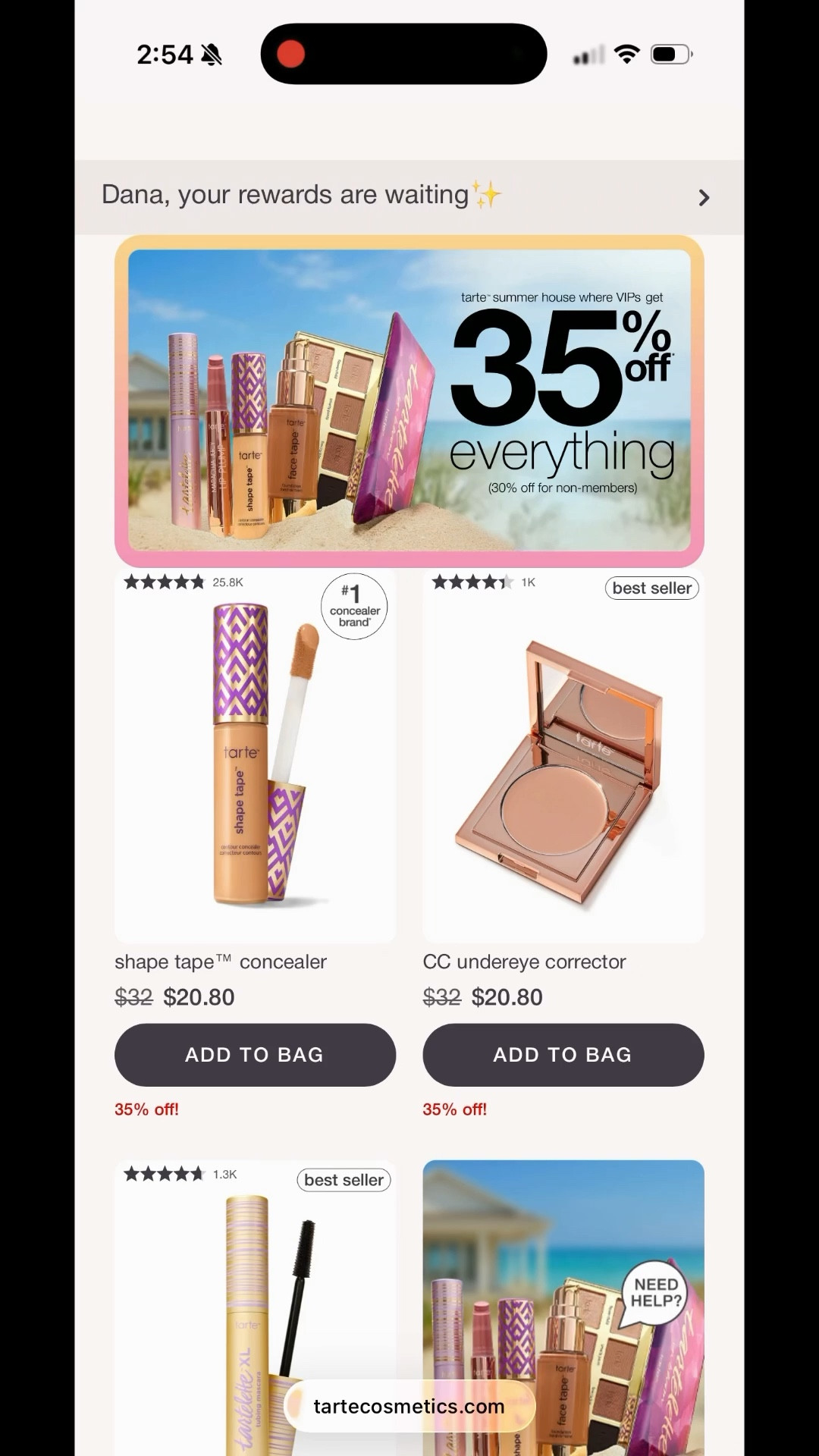The height and width of the screenshot is (1456, 819).
Task: Tap the star rating beside 25.8K reviews
Action: point(164,582)
